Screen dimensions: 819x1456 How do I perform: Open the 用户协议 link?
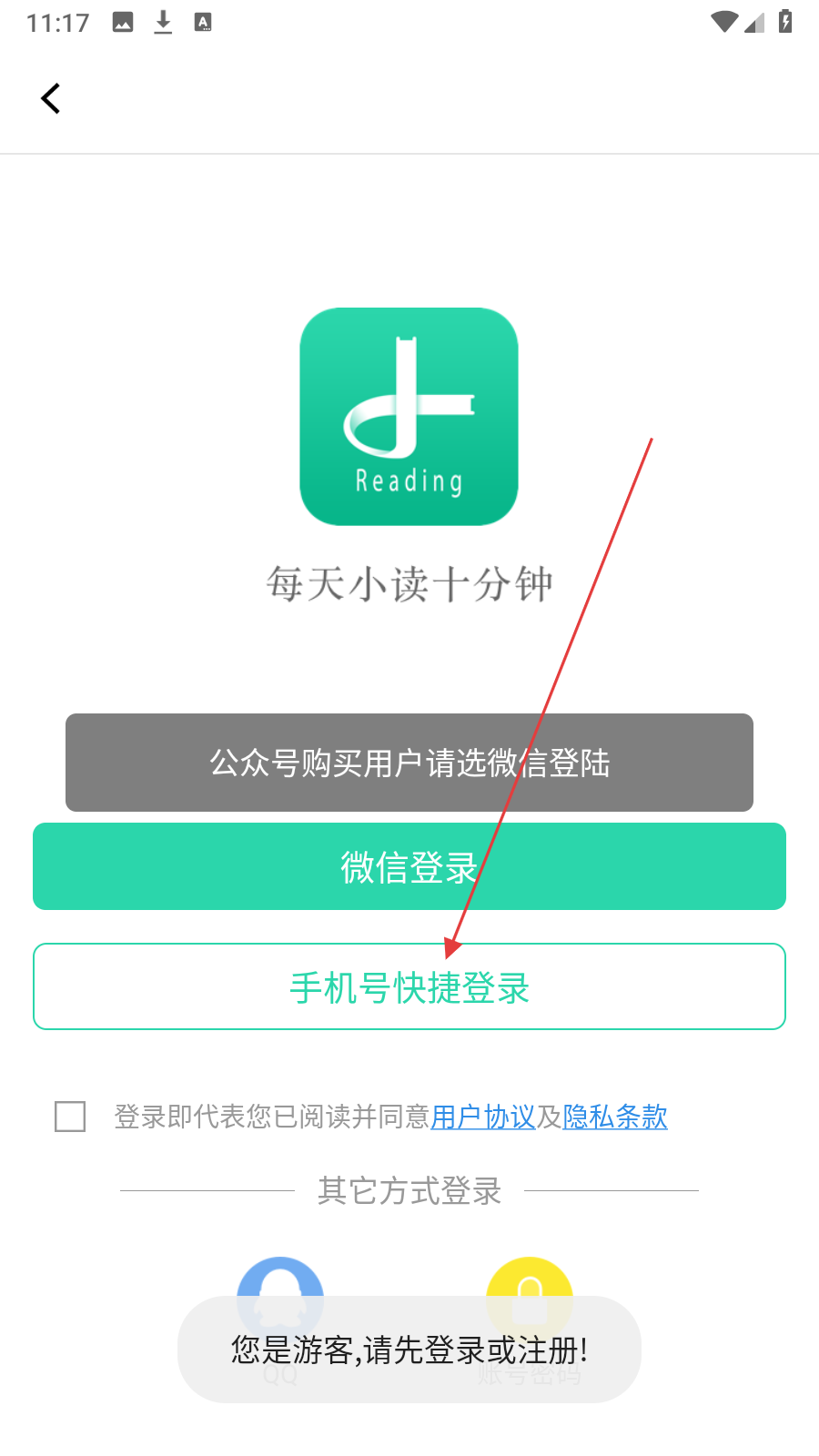point(482,1117)
